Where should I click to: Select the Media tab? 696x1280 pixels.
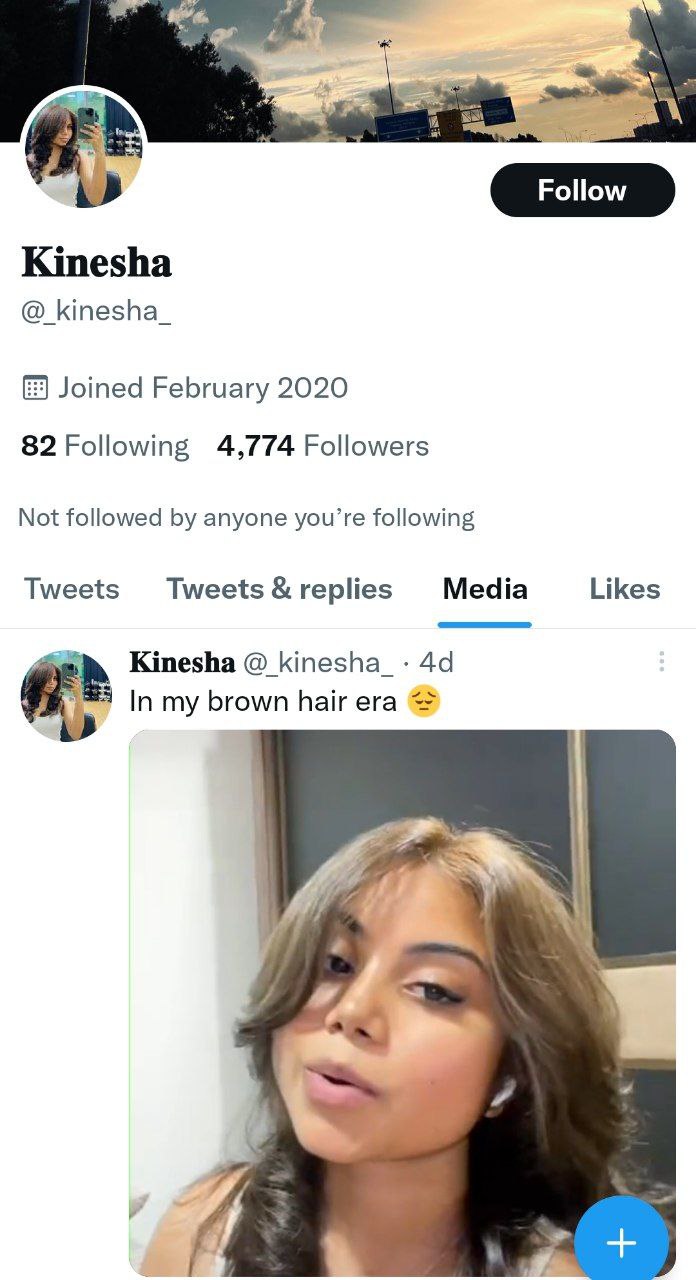[x=485, y=589]
